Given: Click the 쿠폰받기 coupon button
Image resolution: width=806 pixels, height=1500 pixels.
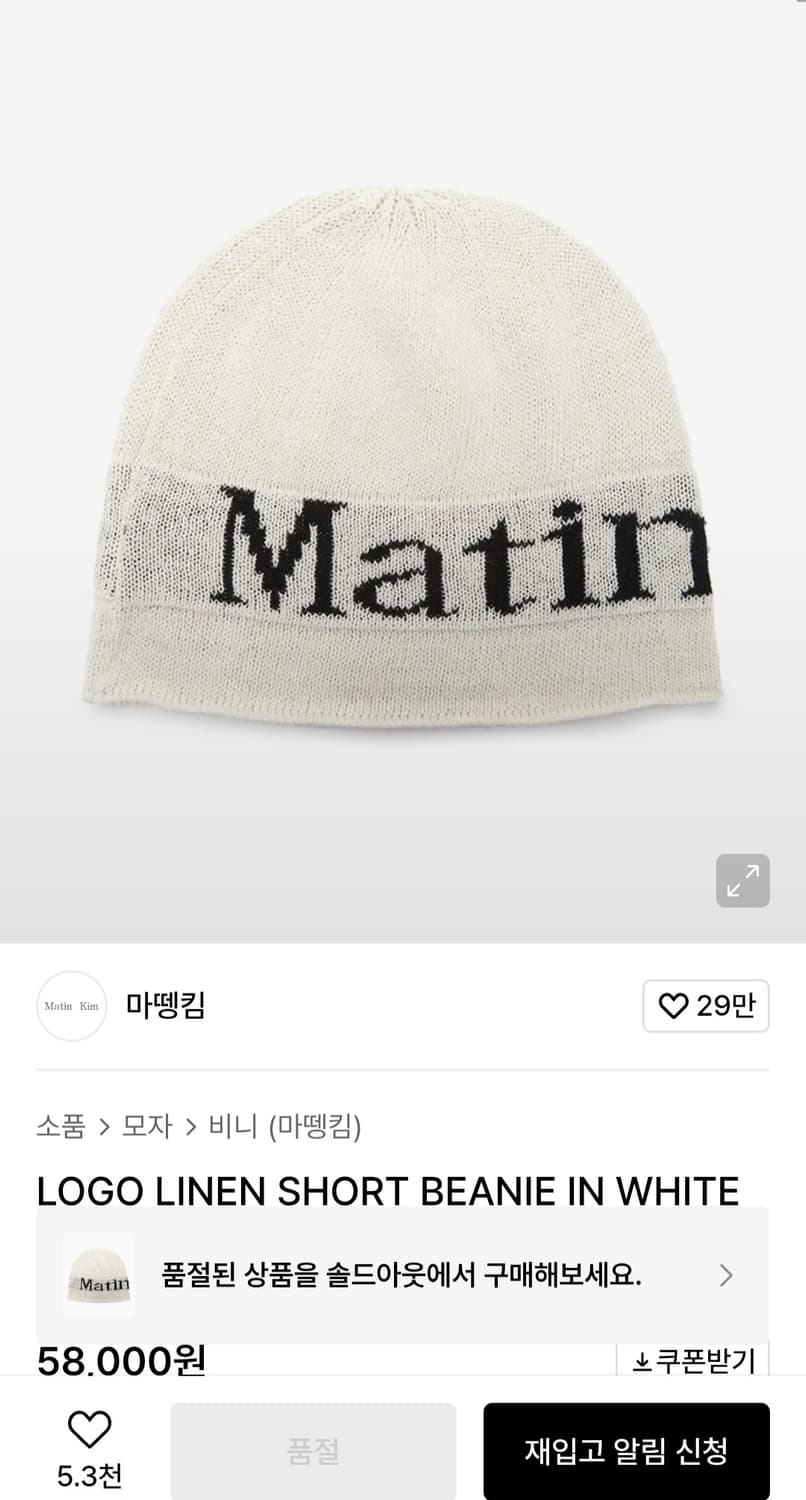Looking at the screenshot, I should coord(700,1362).
